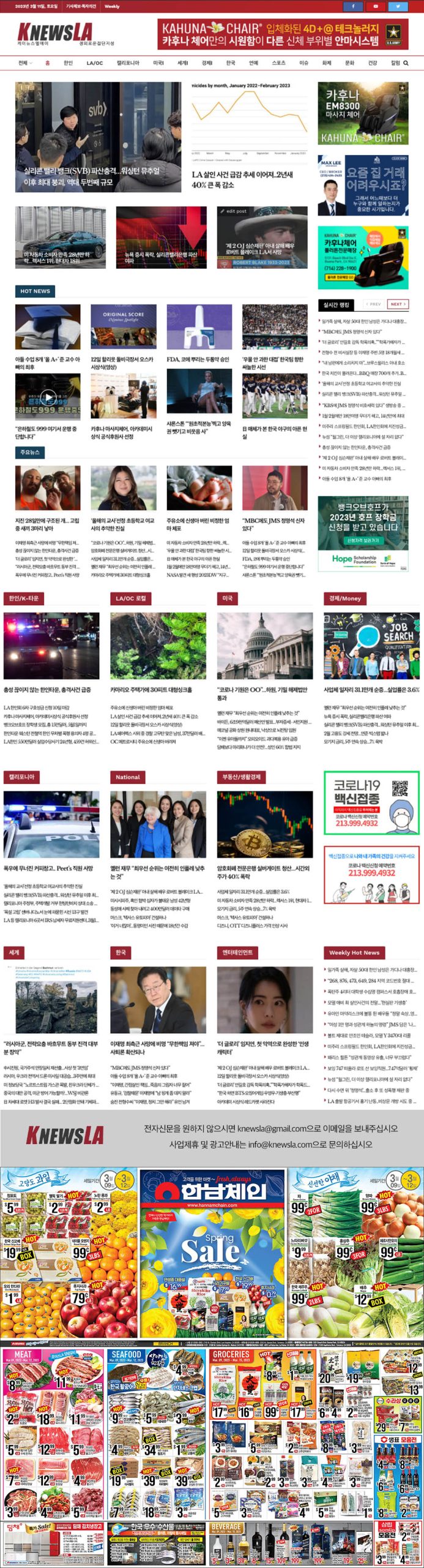Read the SVB 파산충격 headline story
The image size is (424, 1568).
coord(92,176)
